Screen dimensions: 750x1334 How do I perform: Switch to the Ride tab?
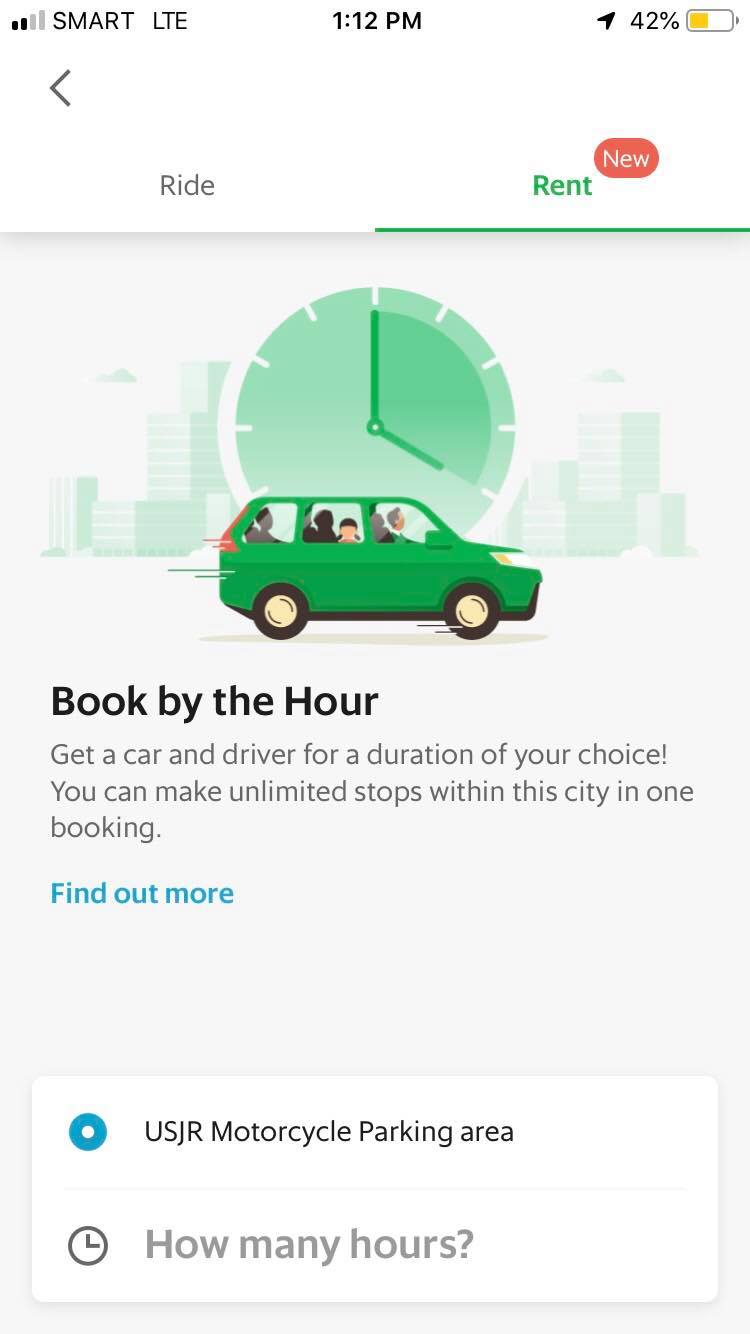(x=187, y=186)
